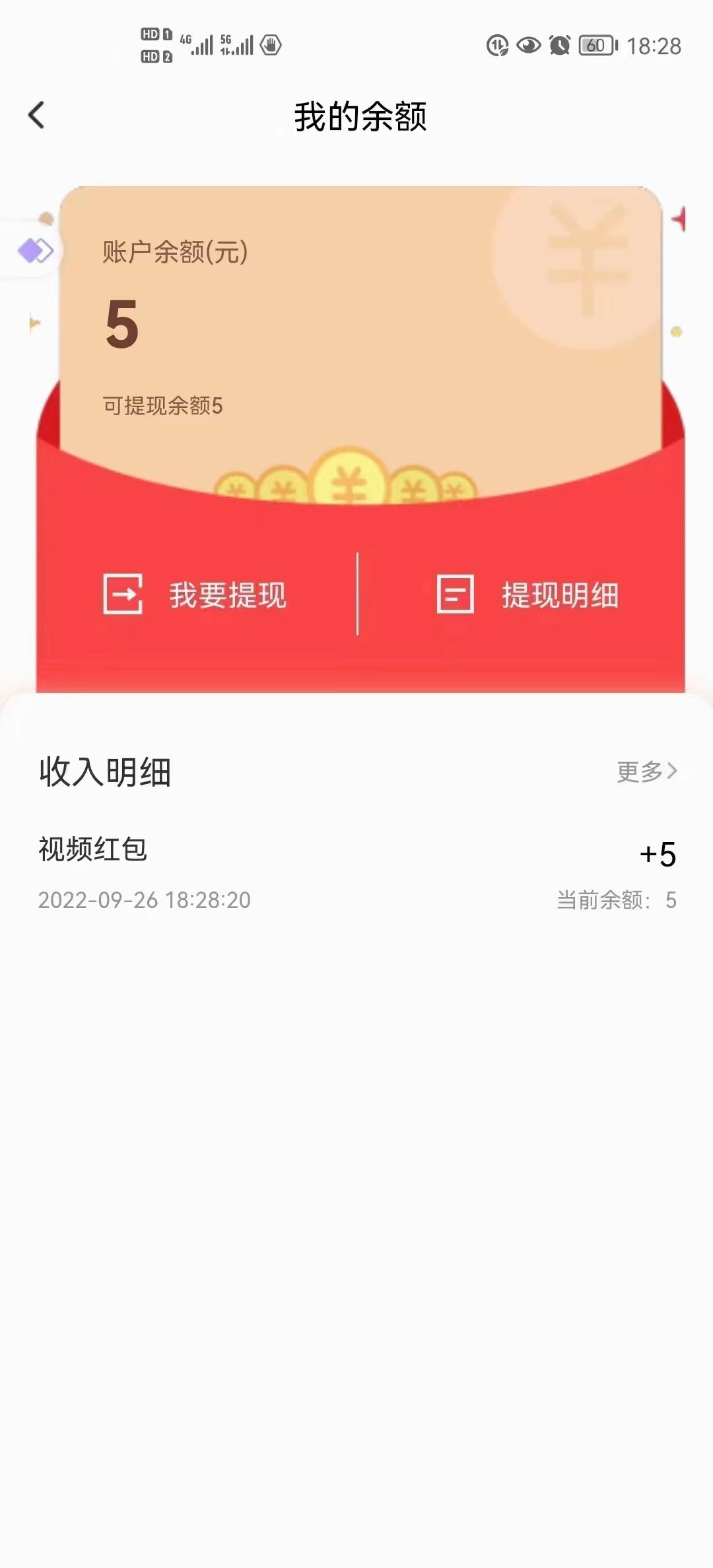Tap 我要提现 to withdraw balance
Viewport: 713px width, 1568px height.
[196, 595]
